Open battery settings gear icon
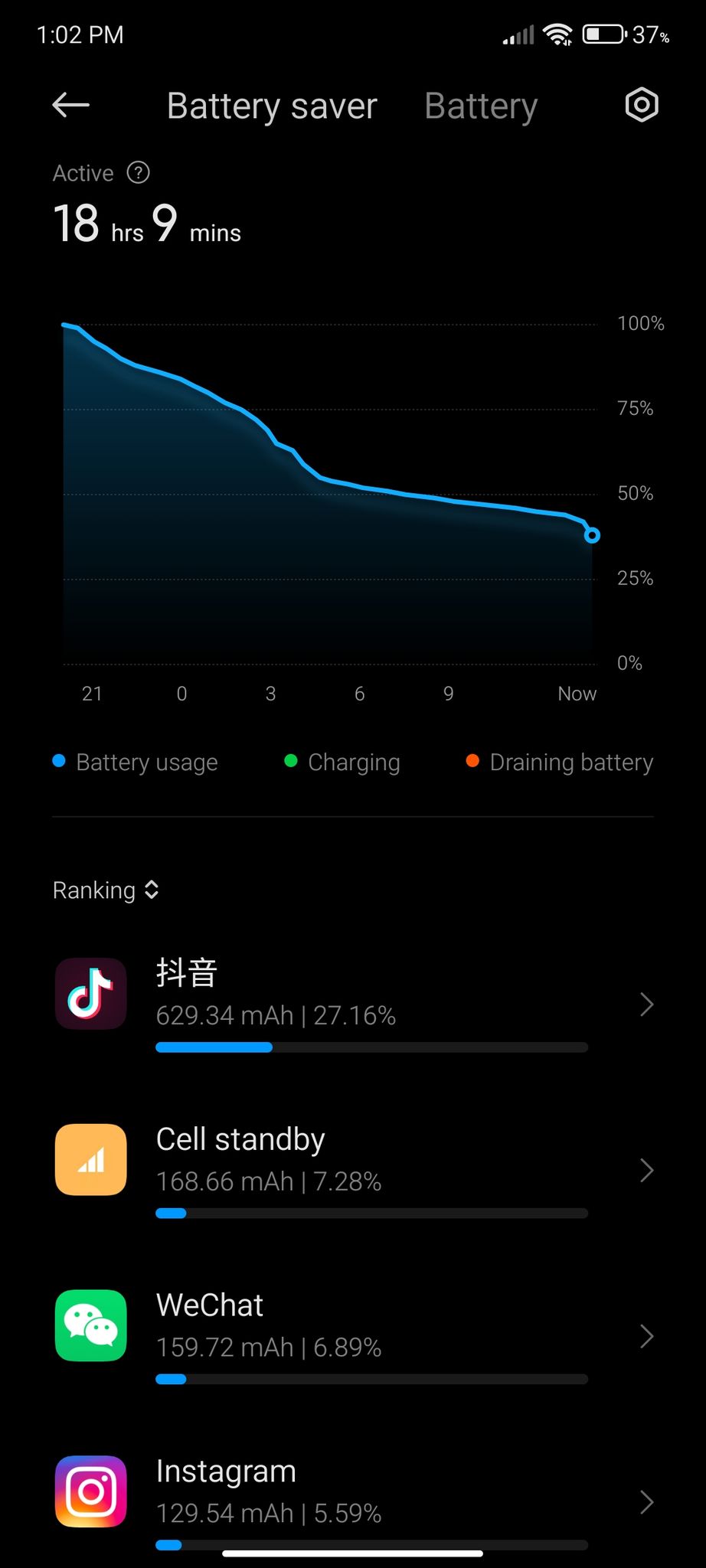 point(641,105)
